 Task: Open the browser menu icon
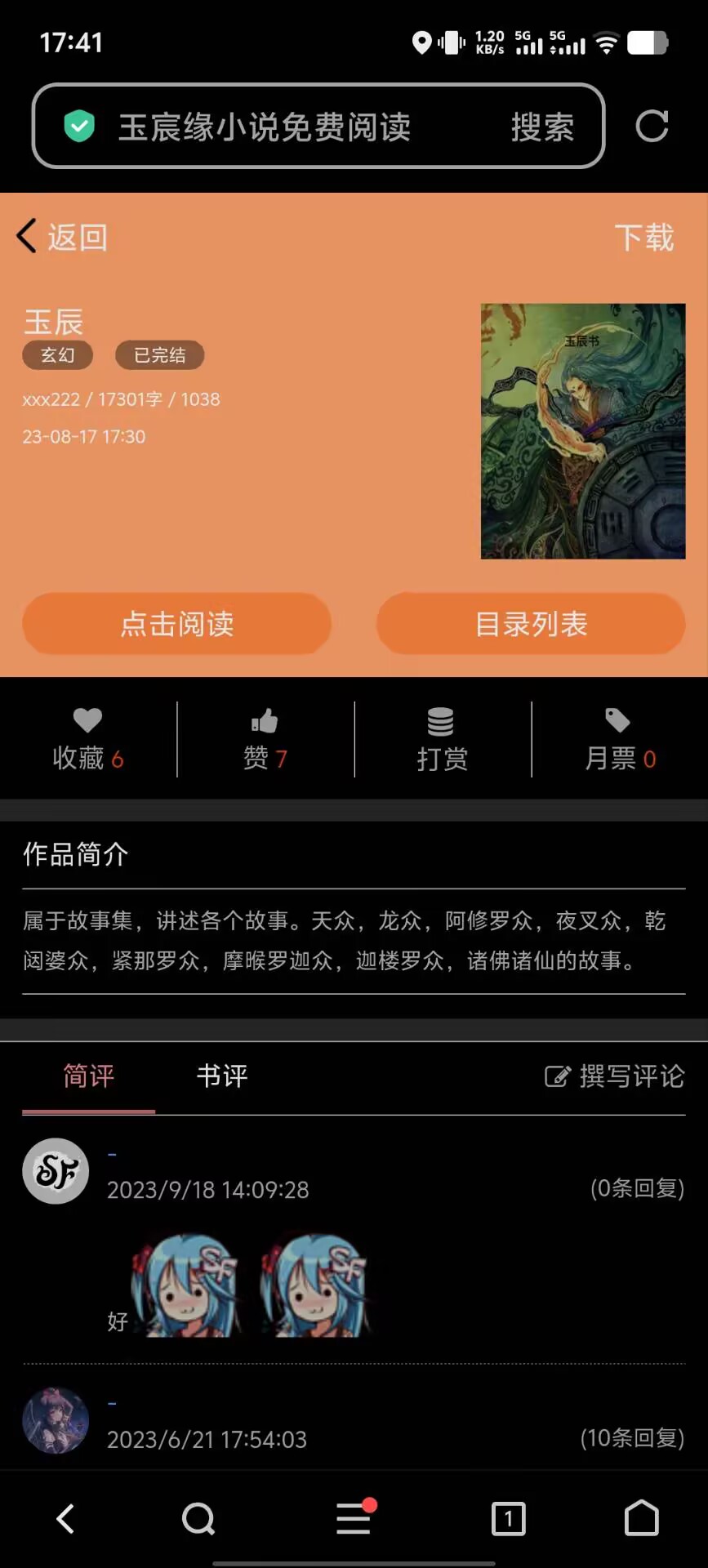pyautogui.click(x=354, y=1518)
